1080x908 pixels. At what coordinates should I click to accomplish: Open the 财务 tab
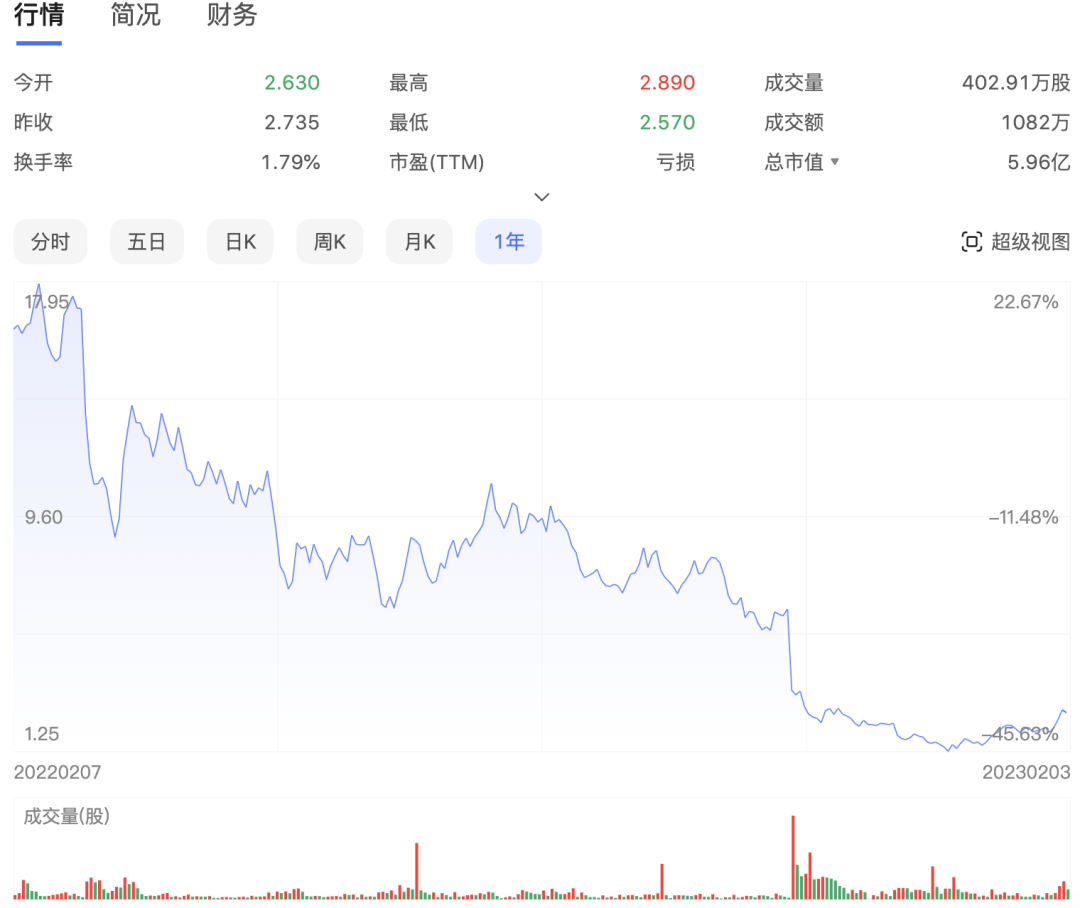[x=232, y=15]
